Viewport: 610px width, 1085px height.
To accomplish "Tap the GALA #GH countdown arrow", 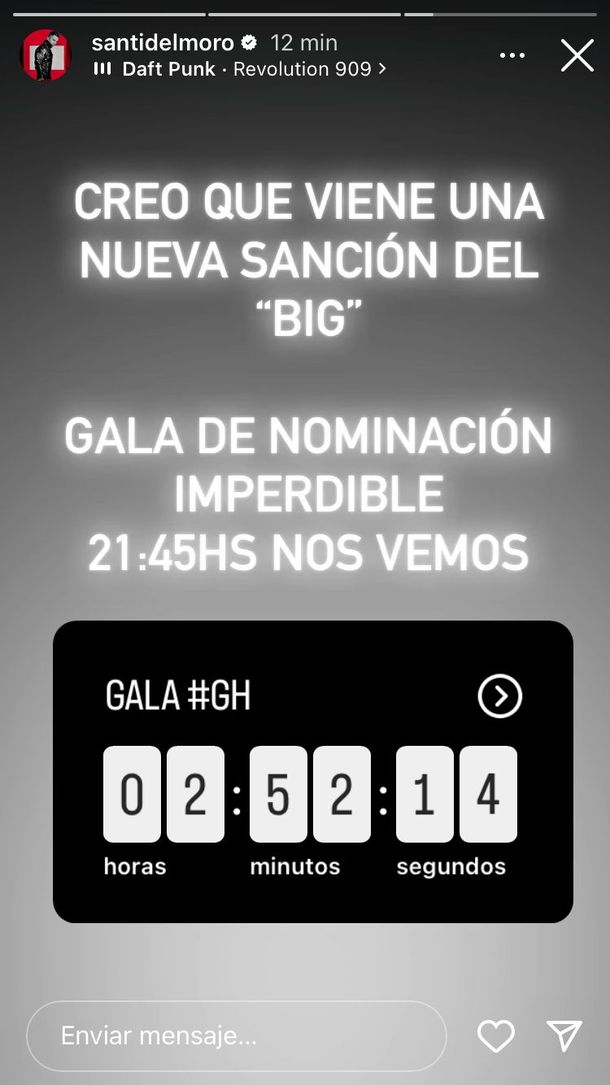I will pyautogui.click(x=500, y=697).
